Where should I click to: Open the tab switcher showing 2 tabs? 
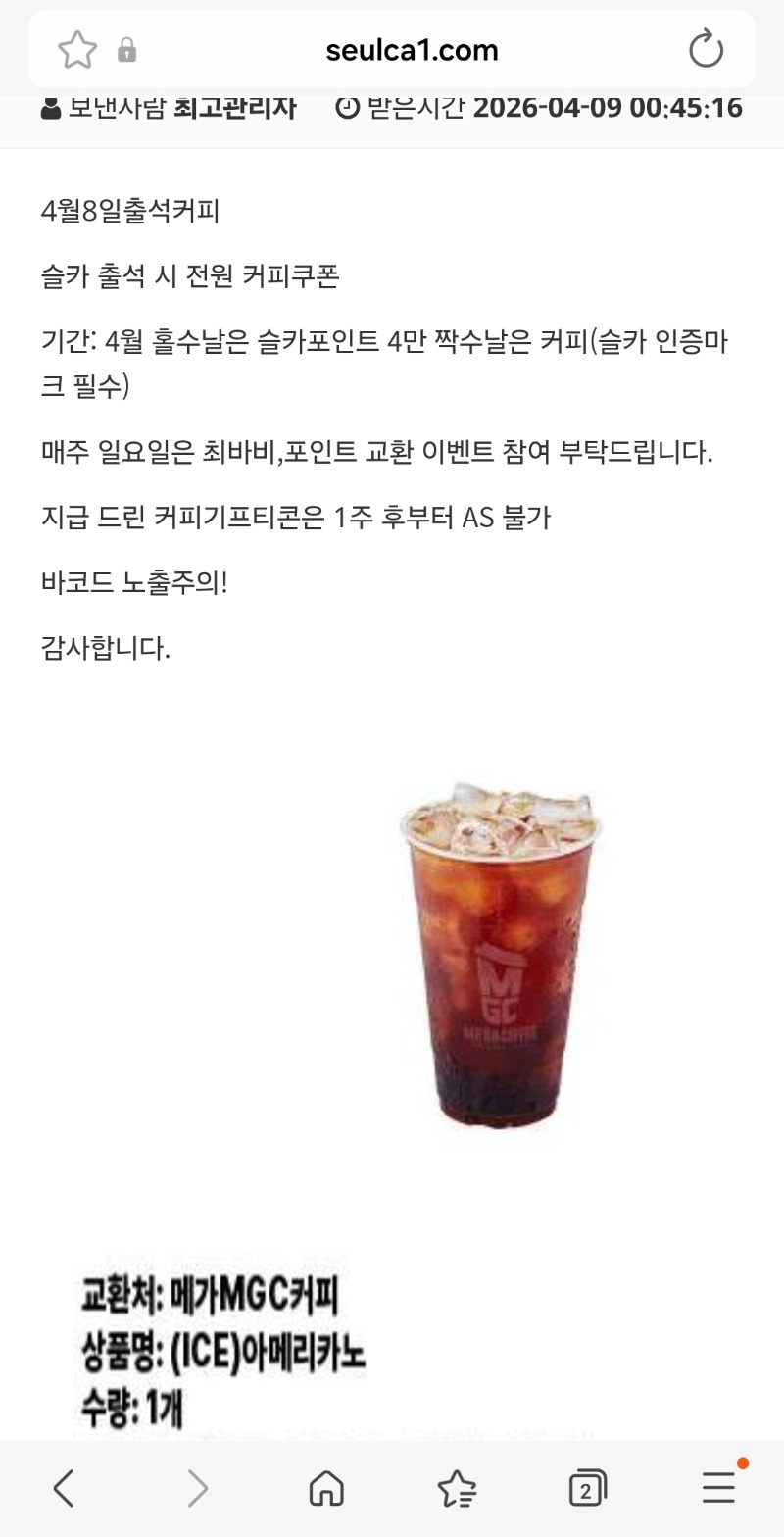[587, 1489]
